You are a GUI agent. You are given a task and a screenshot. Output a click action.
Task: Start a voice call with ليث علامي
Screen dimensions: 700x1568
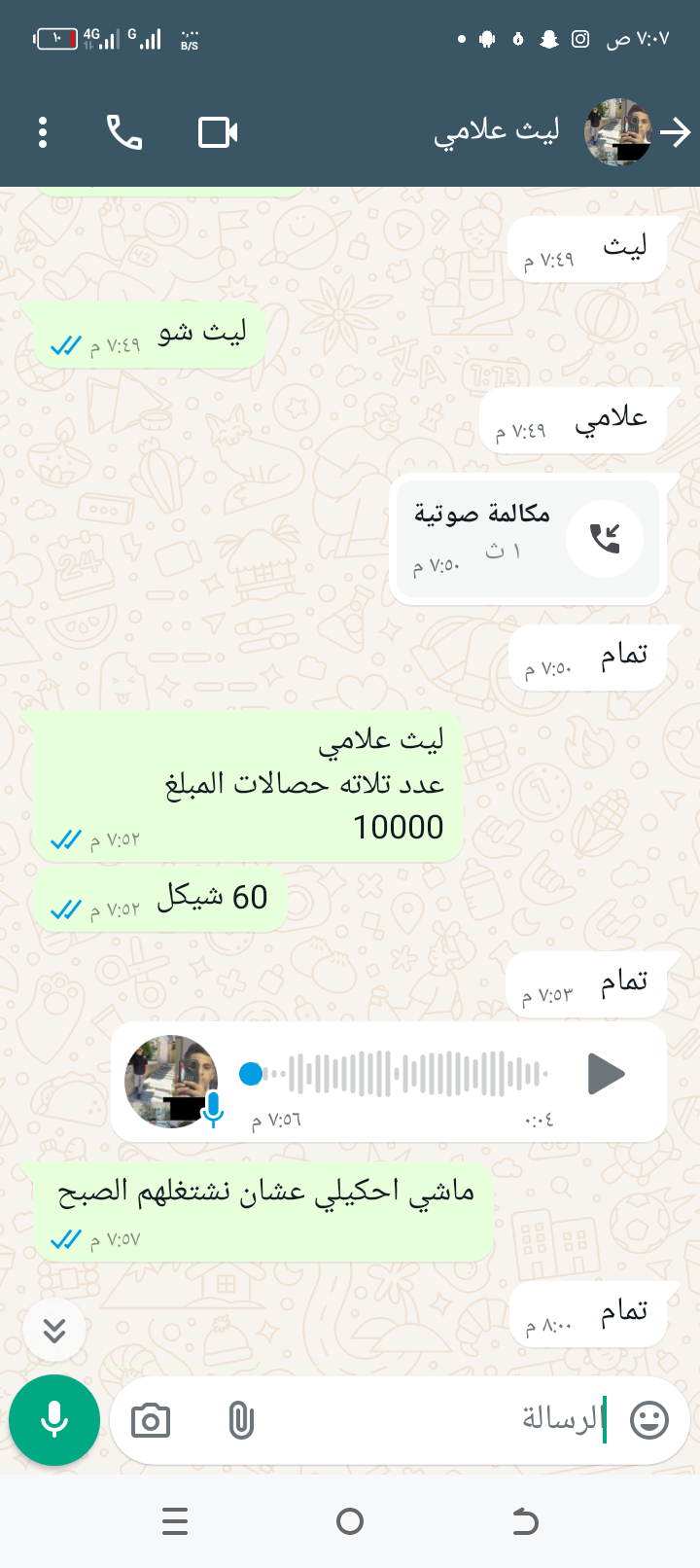click(124, 132)
